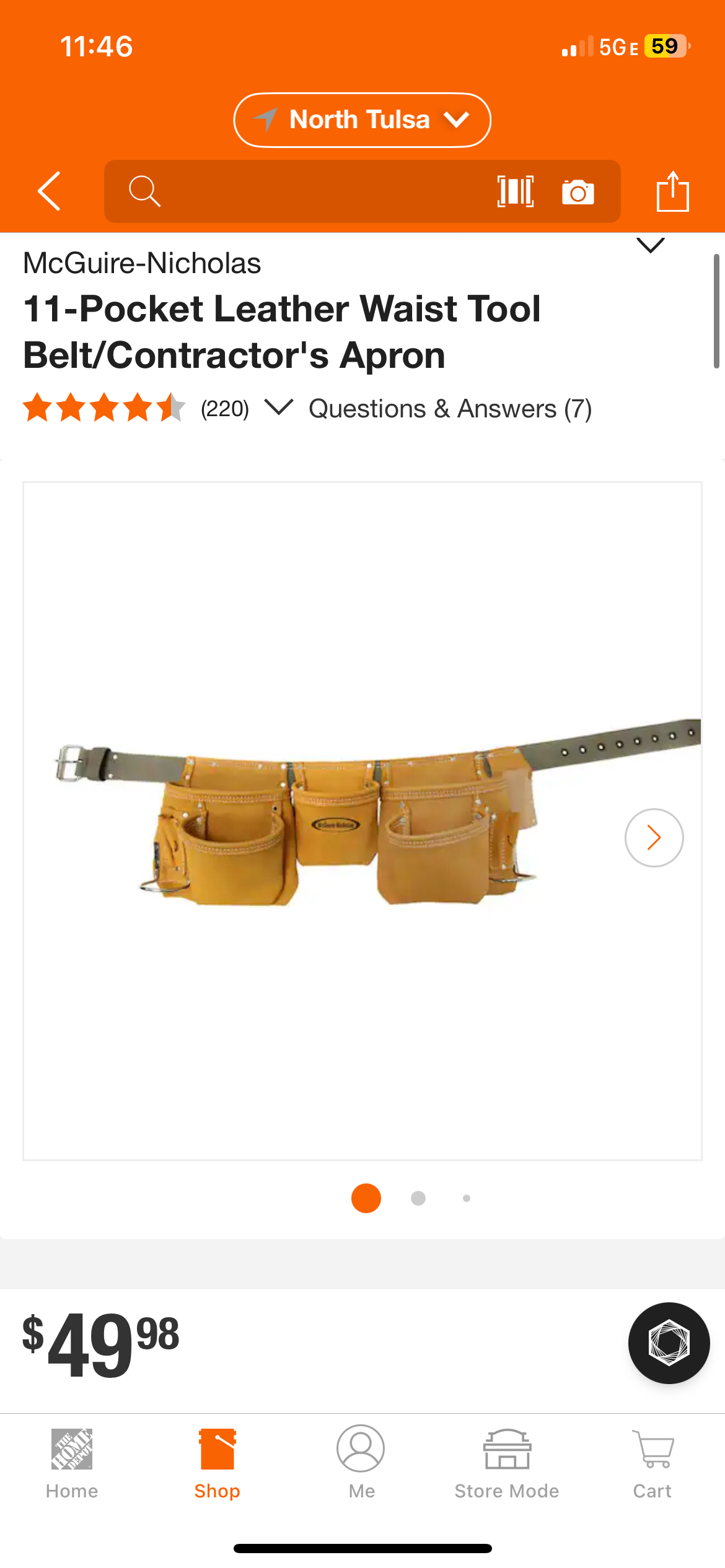Share this tool belt product
The height and width of the screenshot is (1568, 725).
click(672, 192)
